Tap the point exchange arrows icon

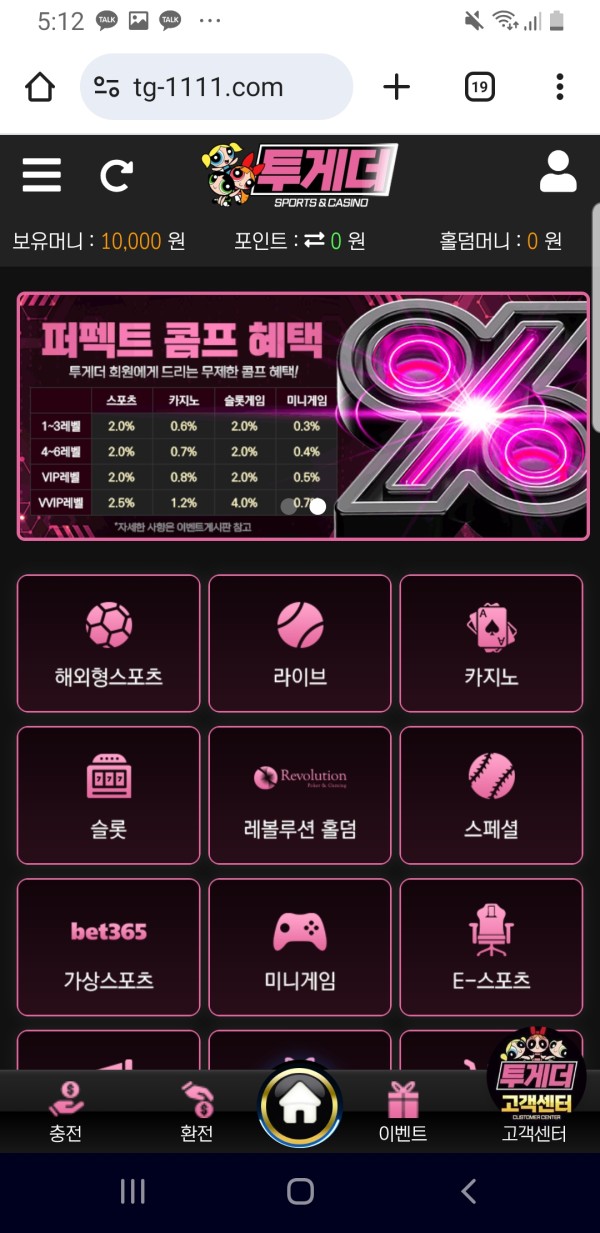point(314,241)
